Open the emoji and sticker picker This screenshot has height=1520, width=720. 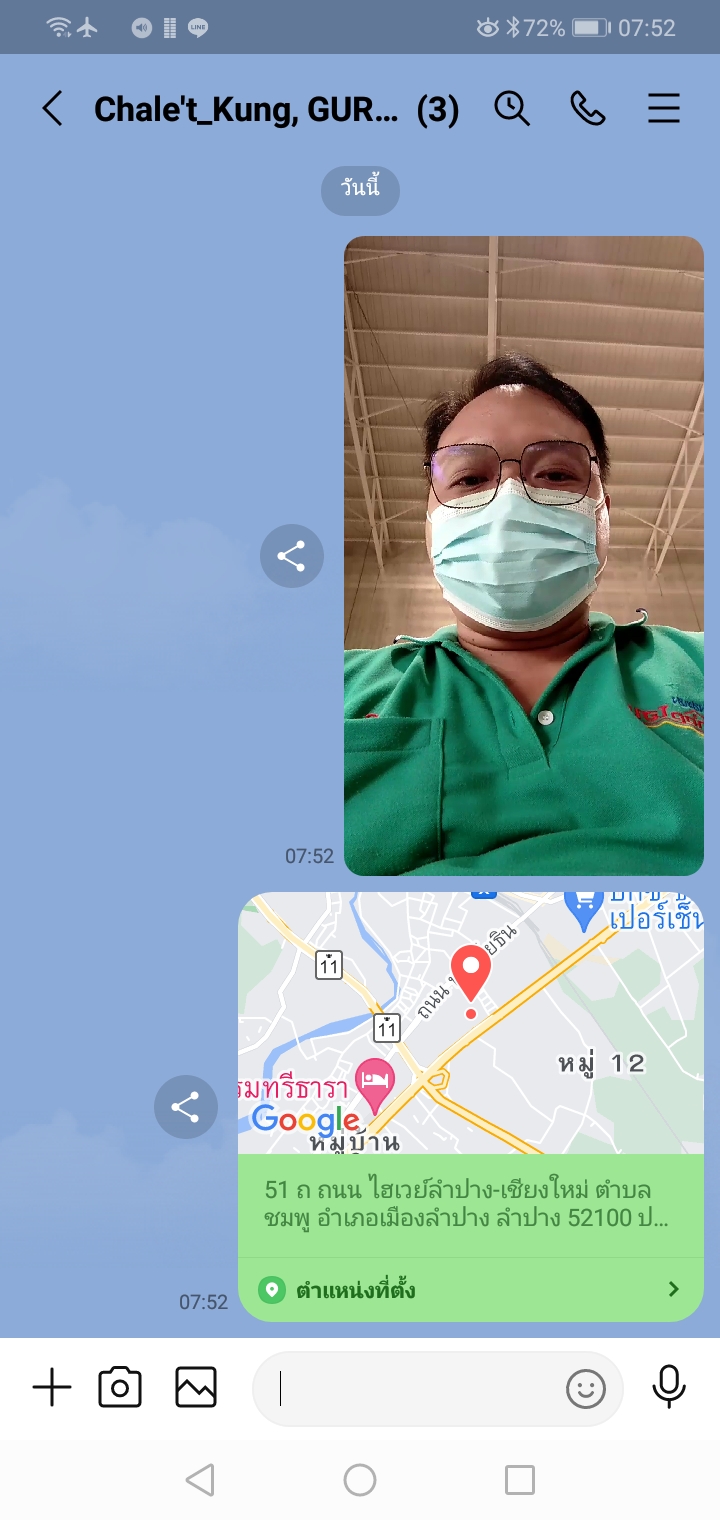click(586, 1388)
